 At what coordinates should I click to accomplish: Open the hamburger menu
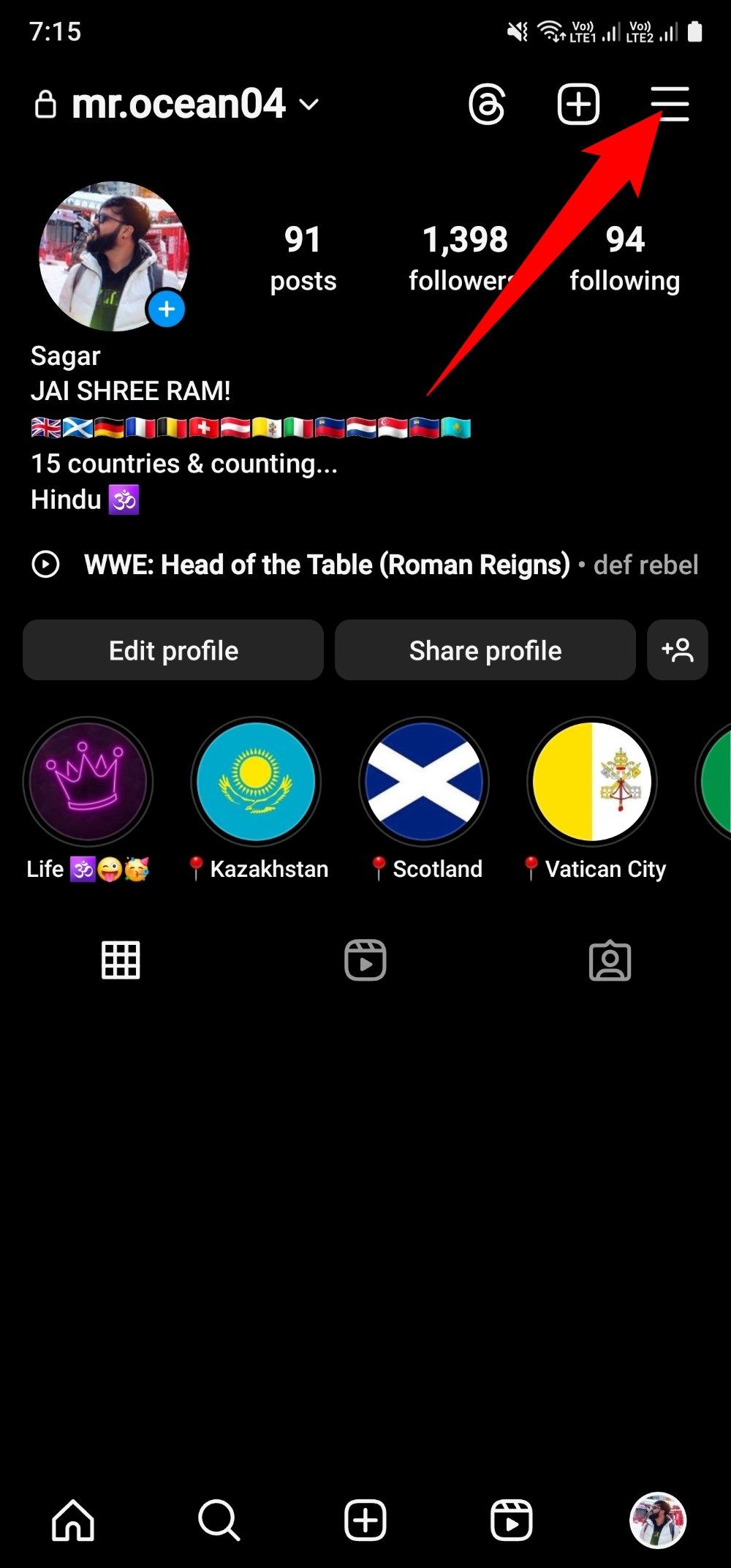pos(670,104)
